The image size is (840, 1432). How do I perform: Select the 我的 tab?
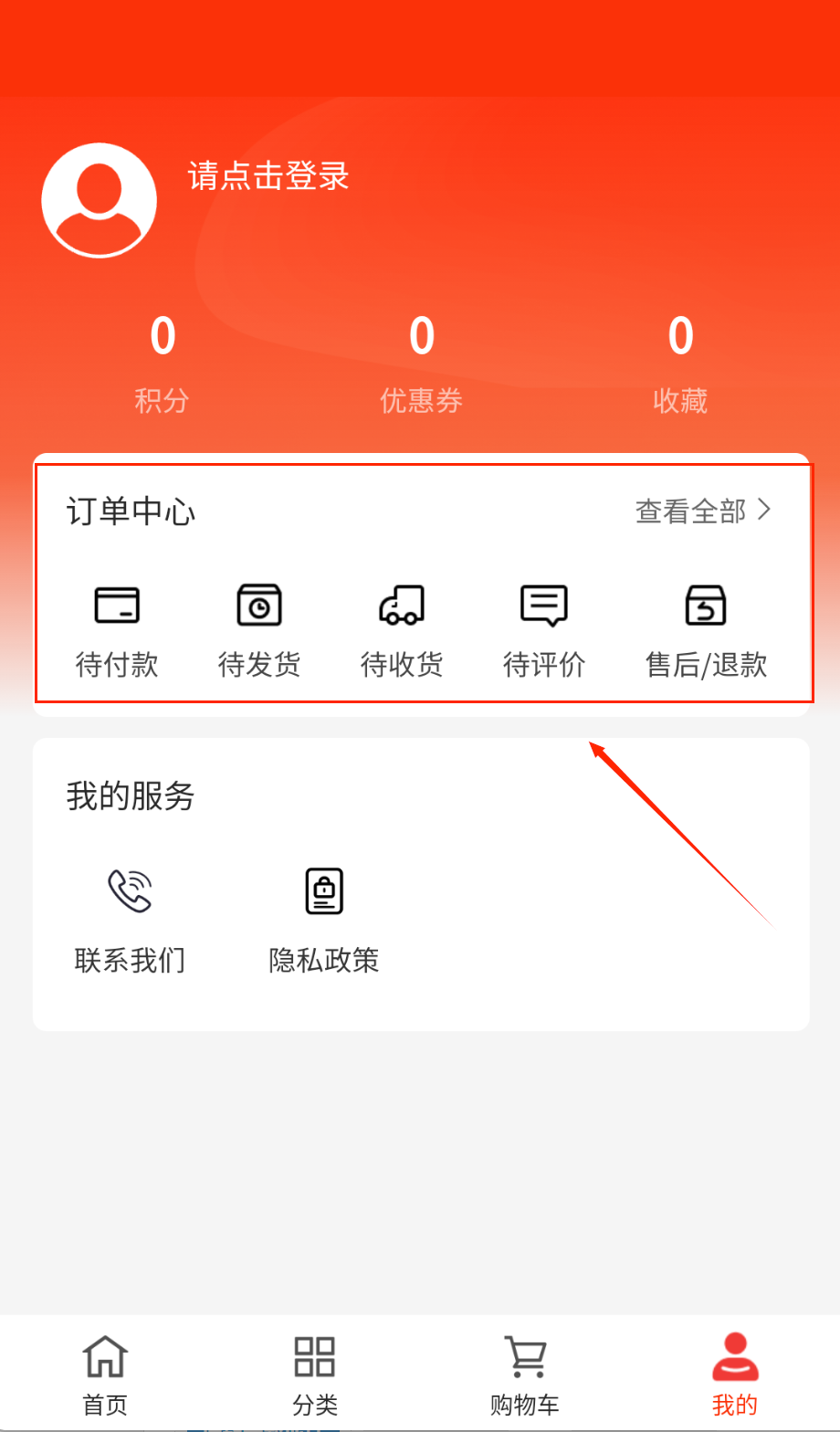(x=735, y=1374)
